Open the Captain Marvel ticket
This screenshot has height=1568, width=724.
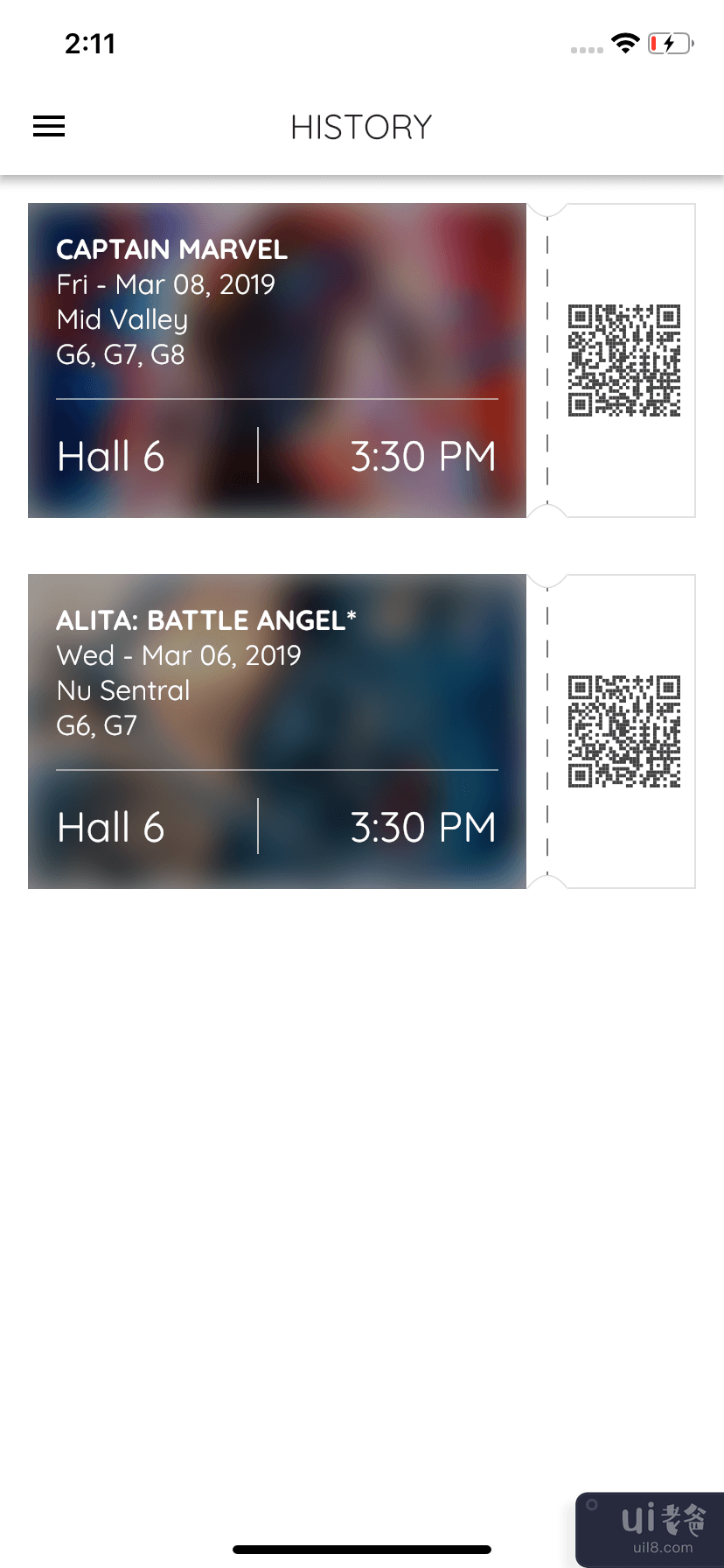click(276, 360)
